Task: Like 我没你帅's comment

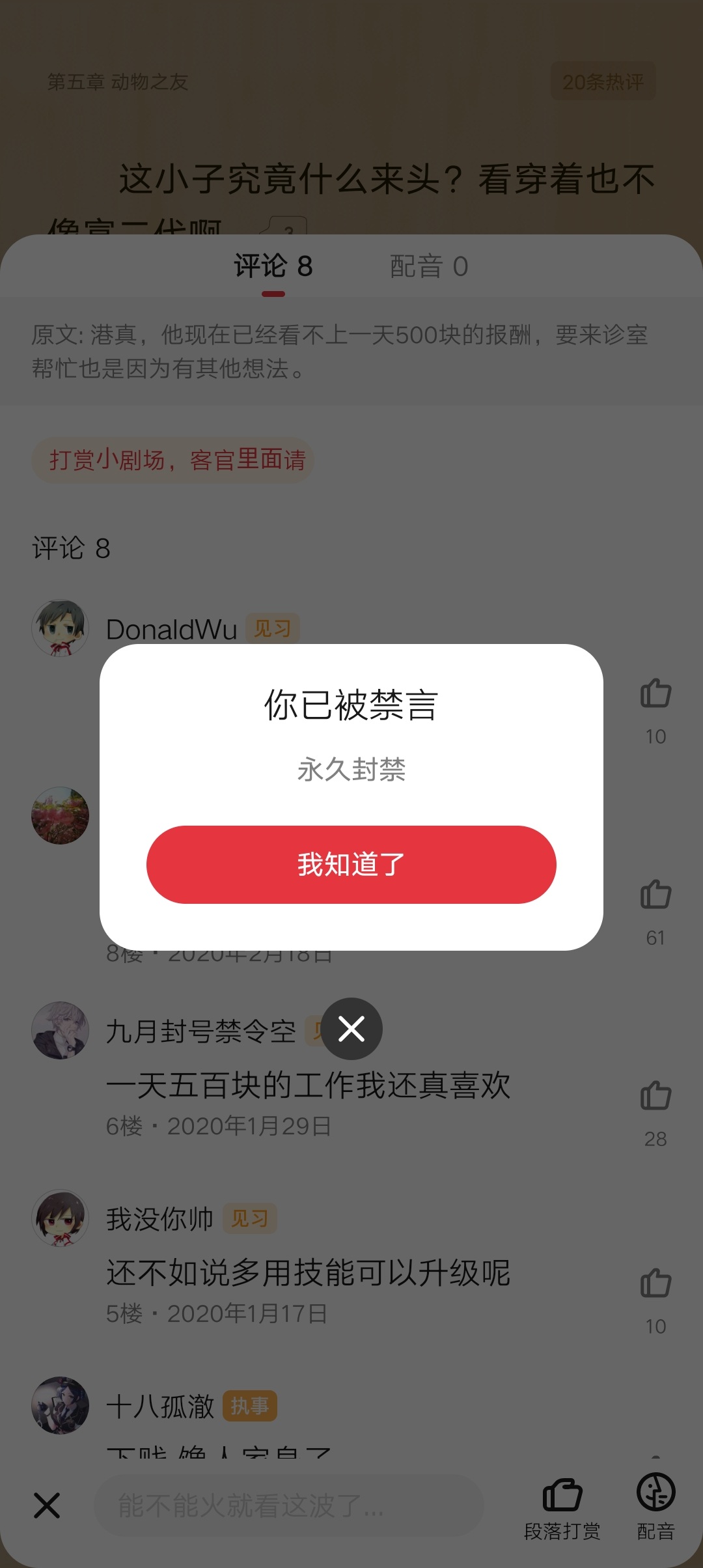Action: tap(655, 1283)
